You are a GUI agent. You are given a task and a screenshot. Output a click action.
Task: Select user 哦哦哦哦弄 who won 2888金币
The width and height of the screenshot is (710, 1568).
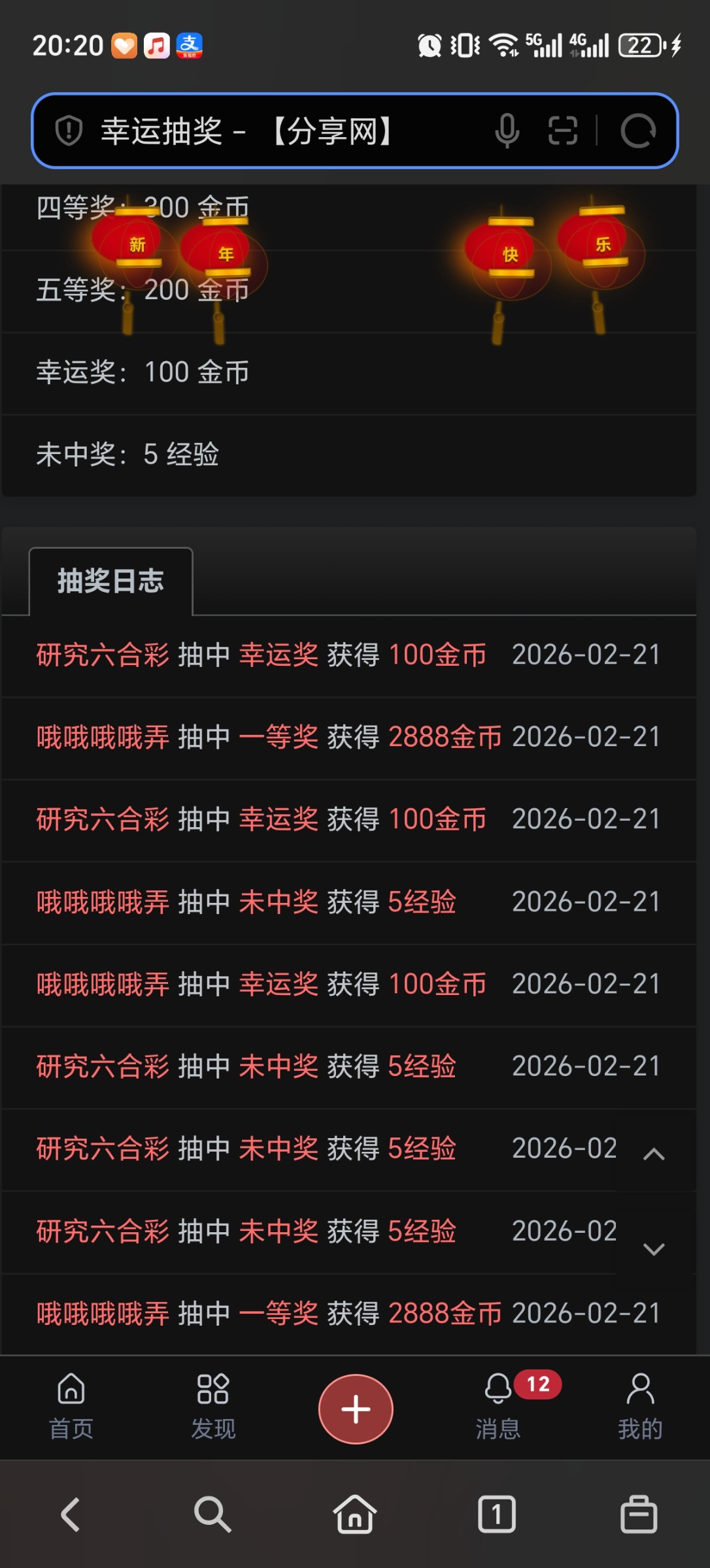coord(101,737)
